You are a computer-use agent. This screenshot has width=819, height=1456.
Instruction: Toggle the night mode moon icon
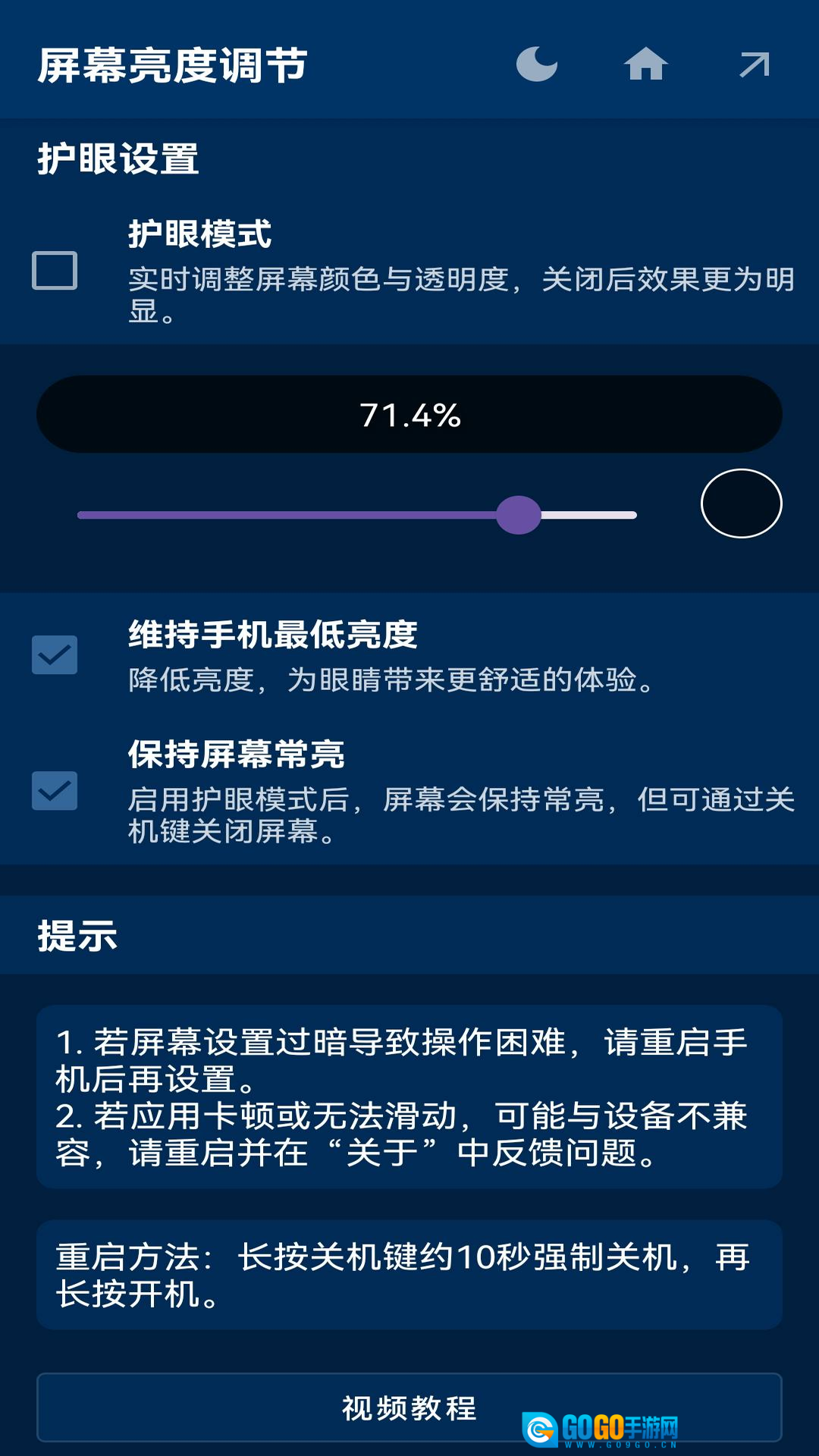coord(537,64)
